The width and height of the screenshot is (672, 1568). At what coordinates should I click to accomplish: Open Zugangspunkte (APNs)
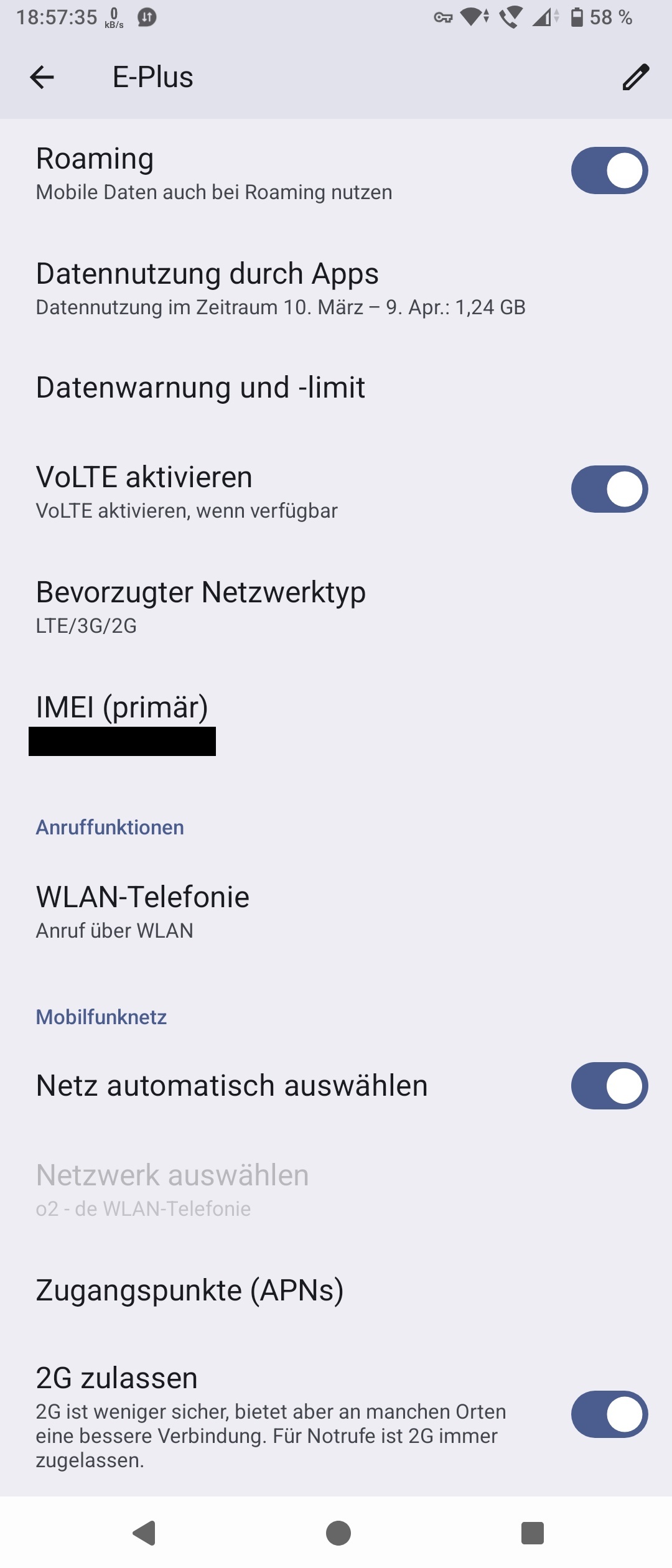pyautogui.click(x=190, y=1290)
